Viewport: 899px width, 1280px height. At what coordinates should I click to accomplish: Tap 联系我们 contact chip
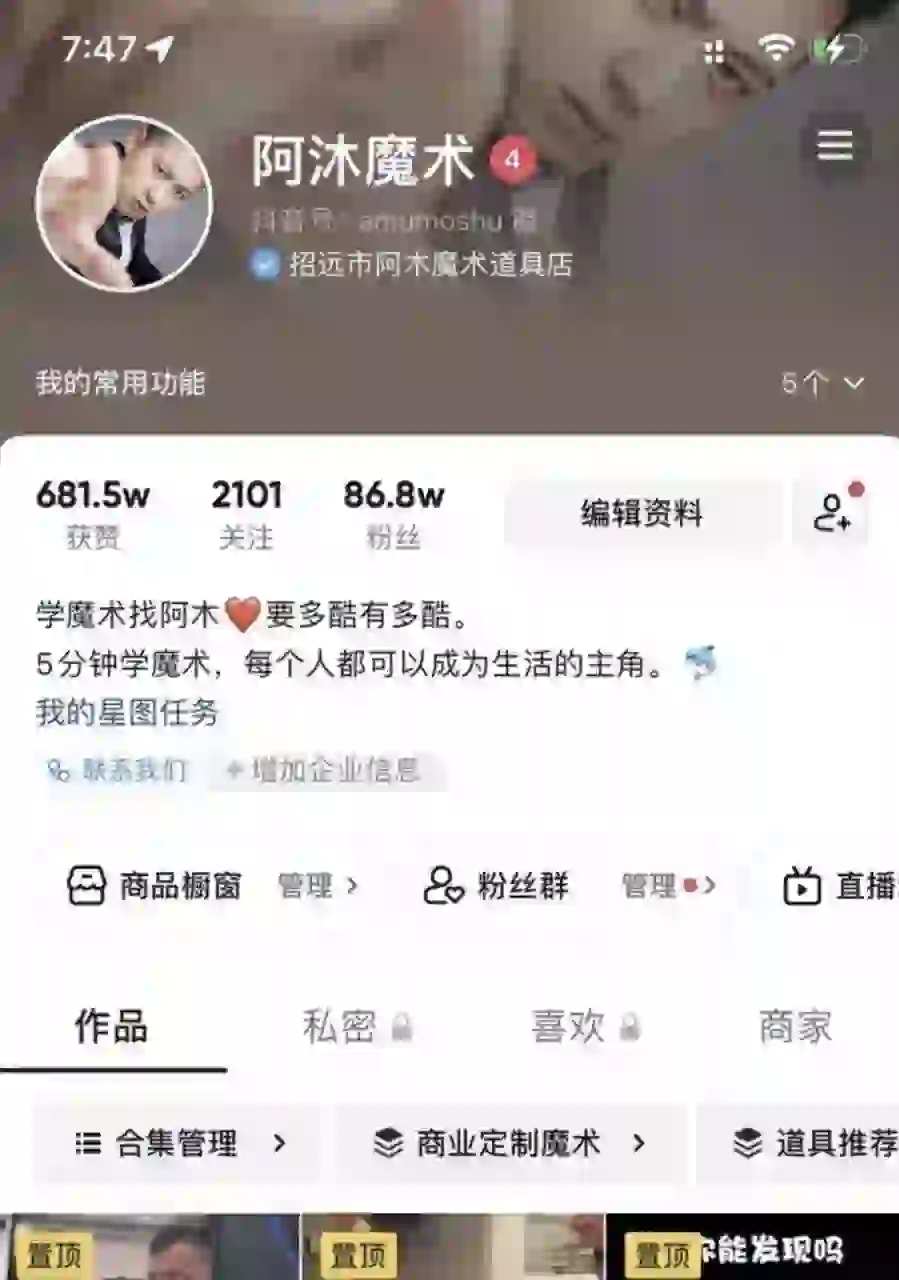click(x=117, y=769)
